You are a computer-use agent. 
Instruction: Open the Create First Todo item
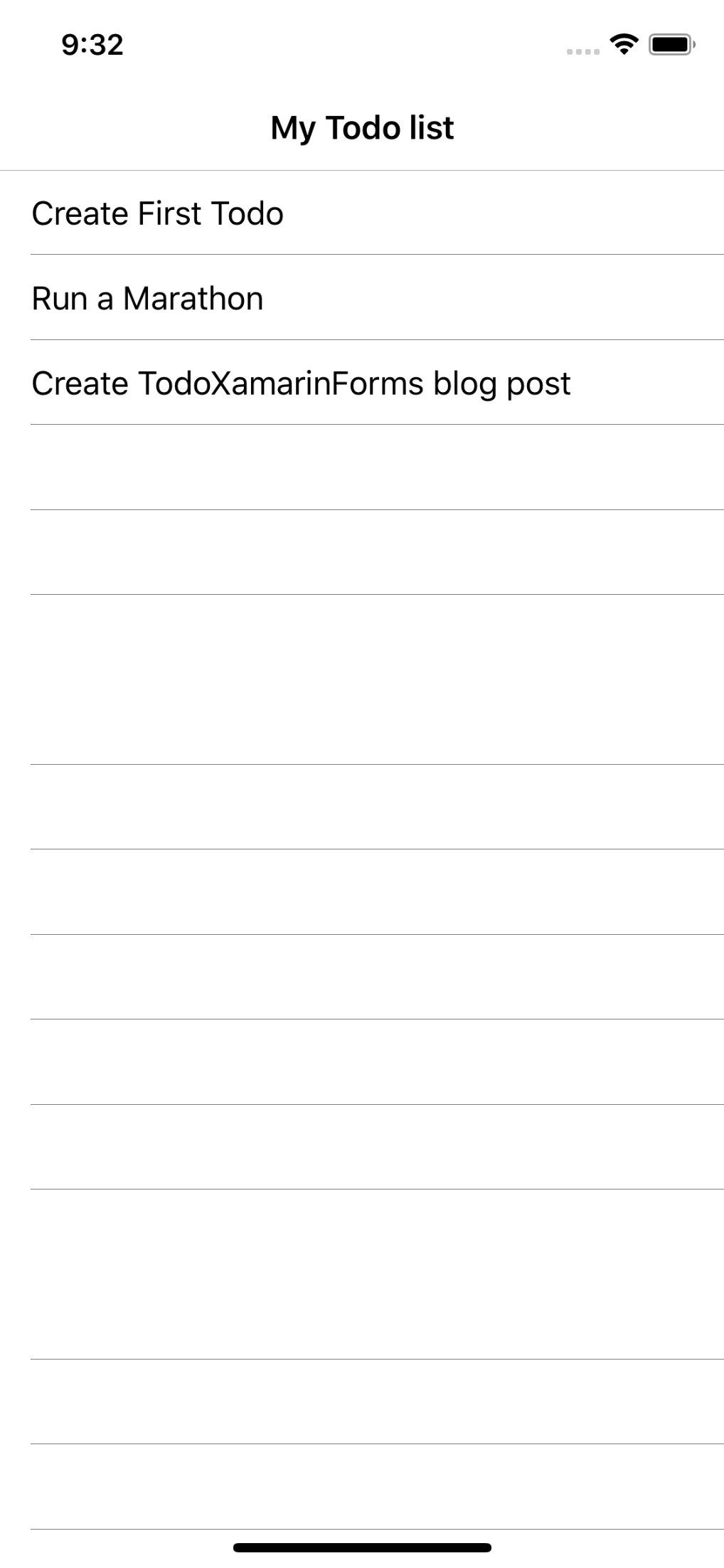362,213
